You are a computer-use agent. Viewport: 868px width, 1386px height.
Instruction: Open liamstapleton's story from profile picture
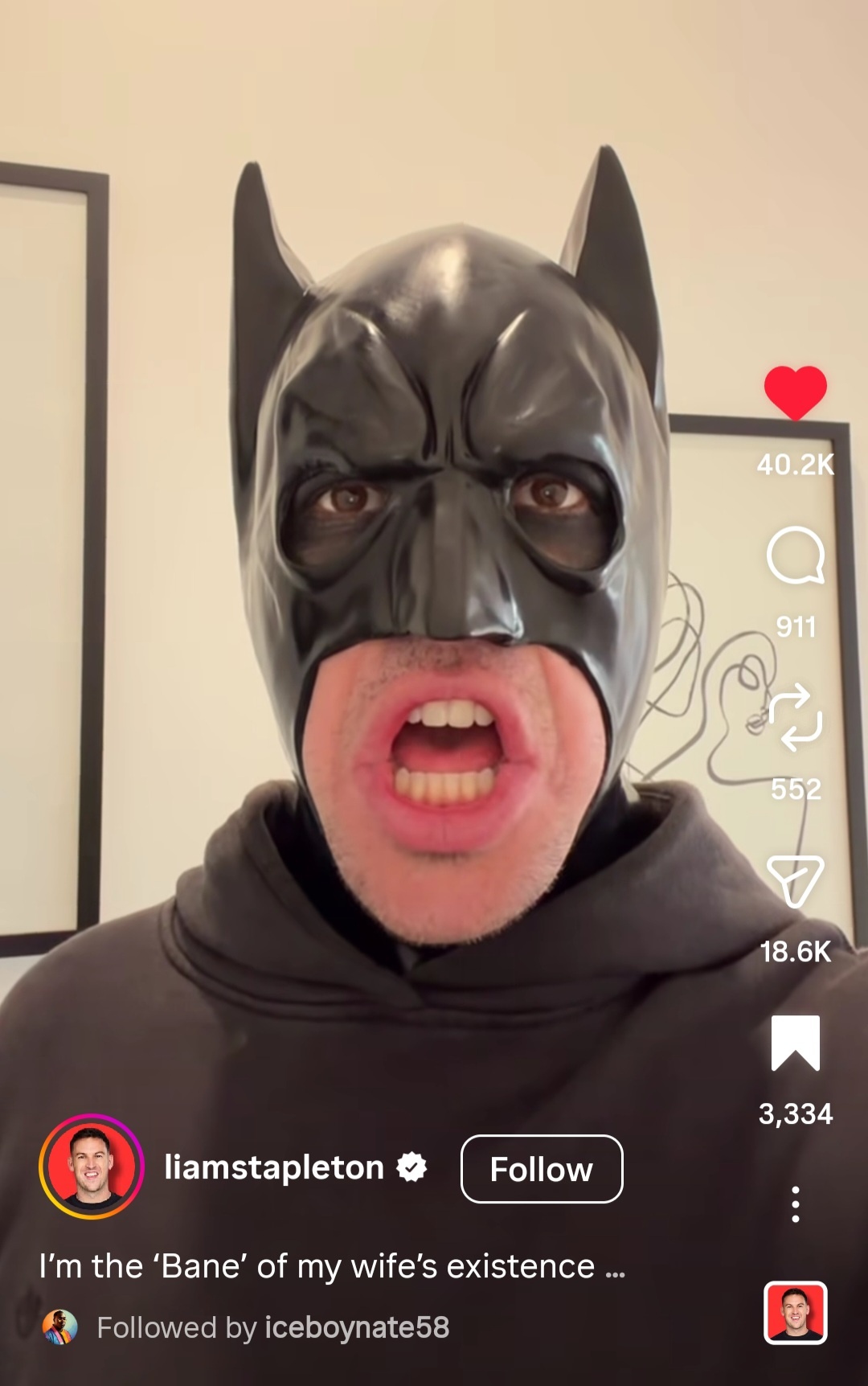pos(91,1166)
